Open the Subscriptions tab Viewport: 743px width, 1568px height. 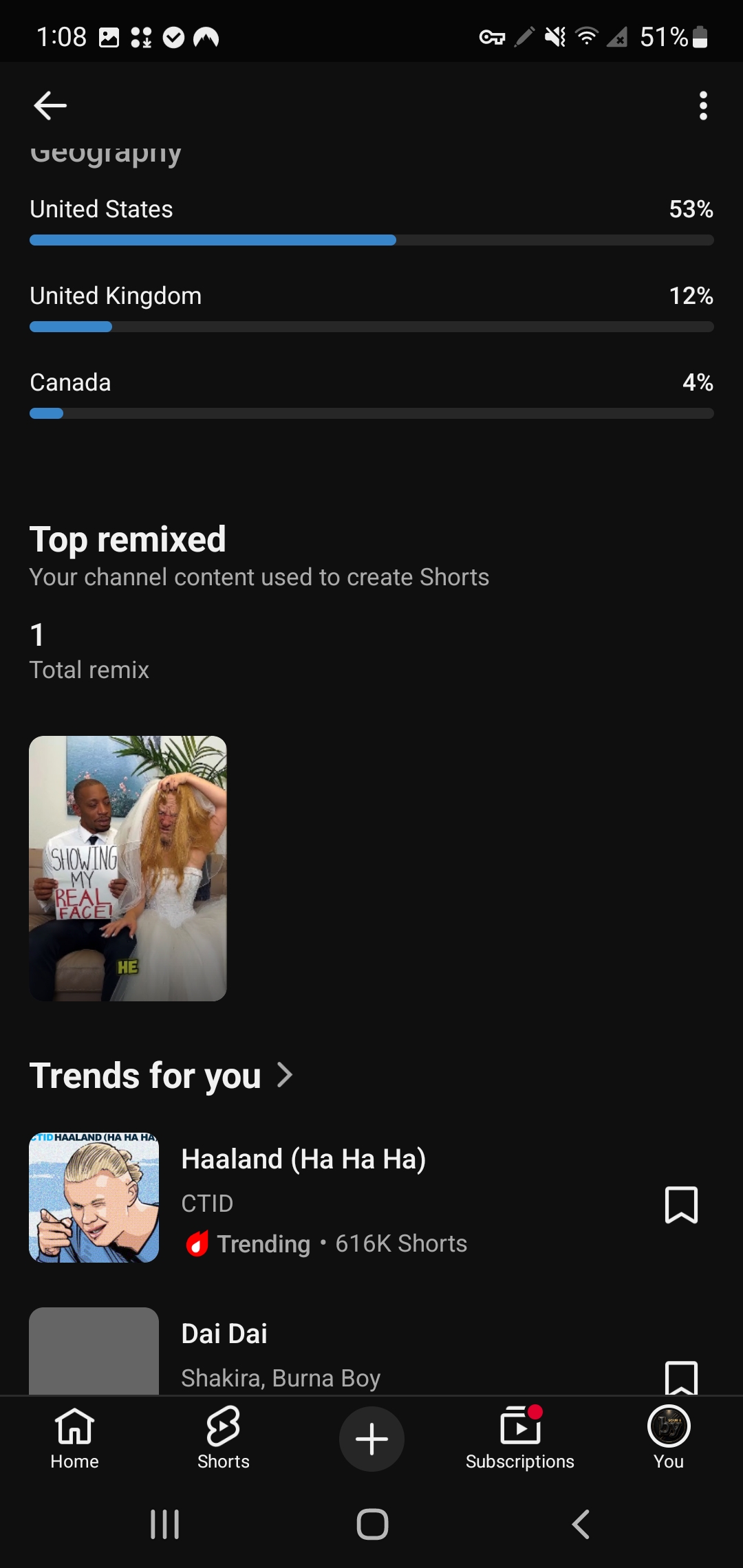520,1438
